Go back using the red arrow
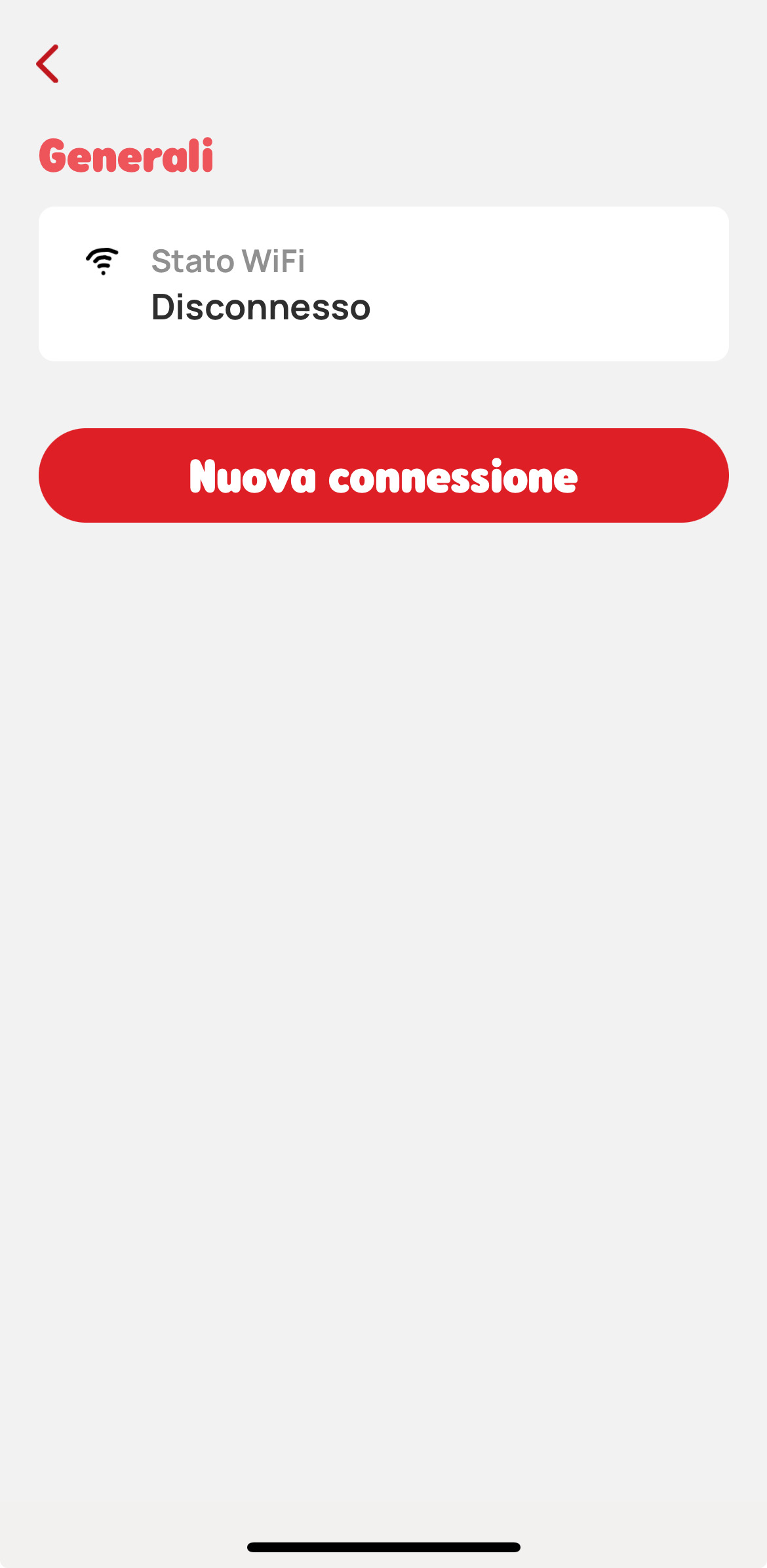767x1568 pixels. pos(47,64)
